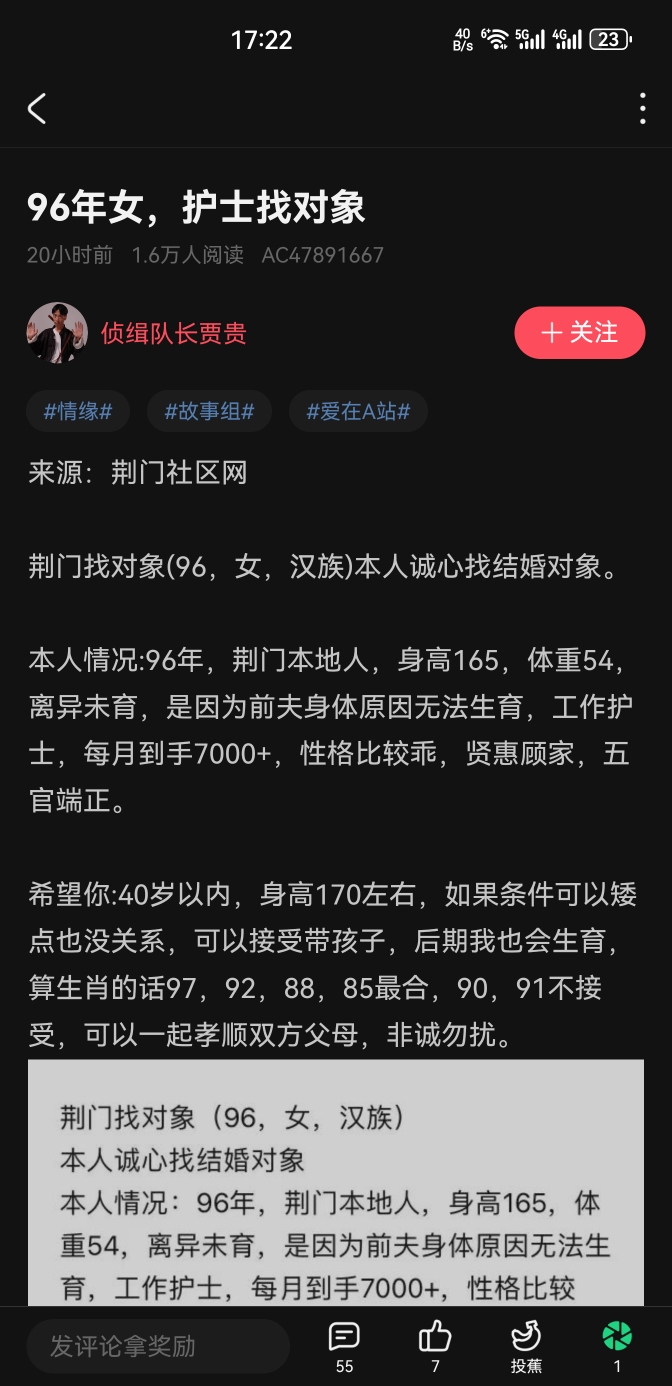Open author name 侦缉队长贾贵

click(x=174, y=333)
